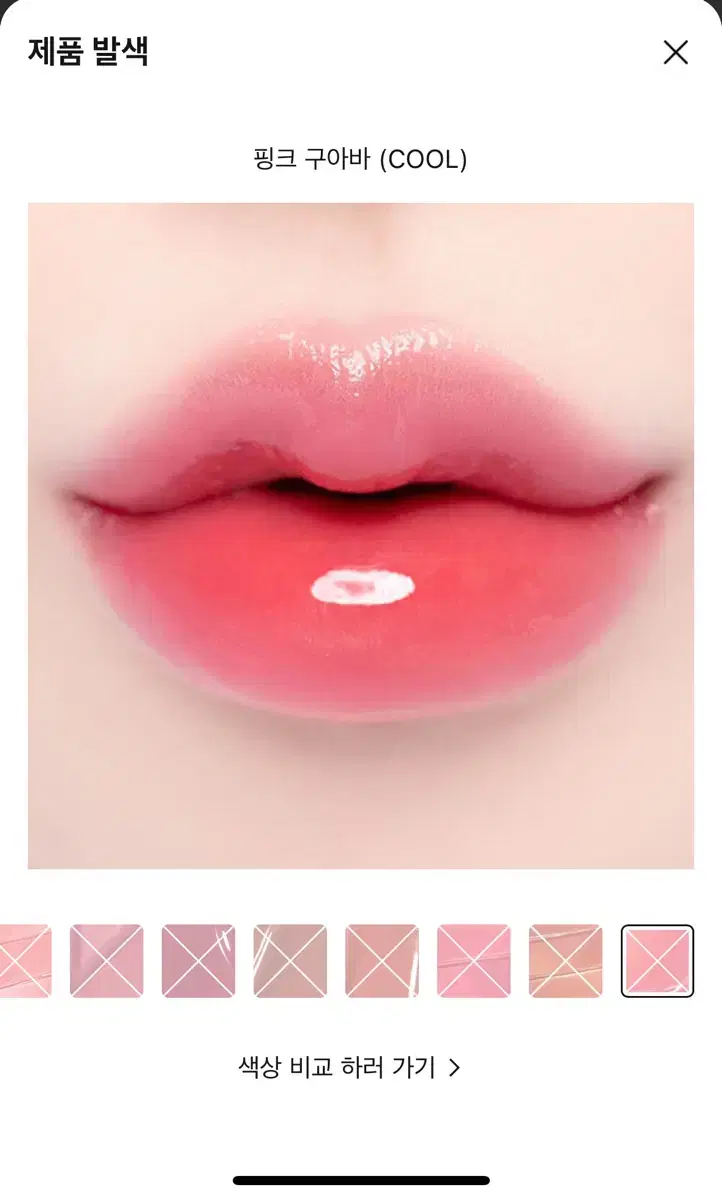Tap the 핑크 구아바 (COOL) shade name label
Viewport: 722px width, 1200px height.
(360, 157)
